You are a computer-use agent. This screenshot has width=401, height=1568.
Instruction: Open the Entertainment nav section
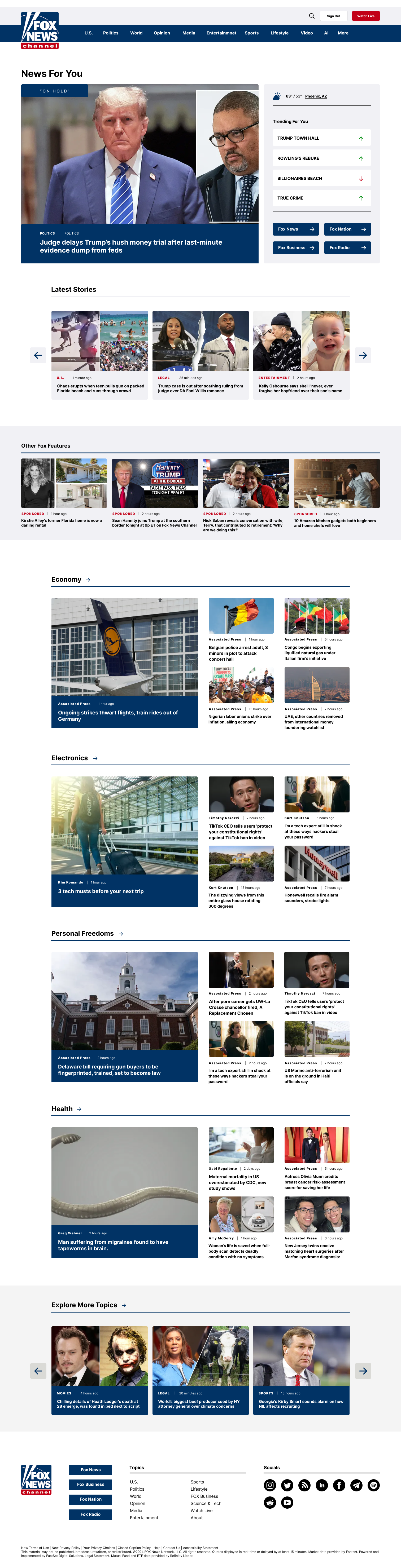(x=221, y=33)
